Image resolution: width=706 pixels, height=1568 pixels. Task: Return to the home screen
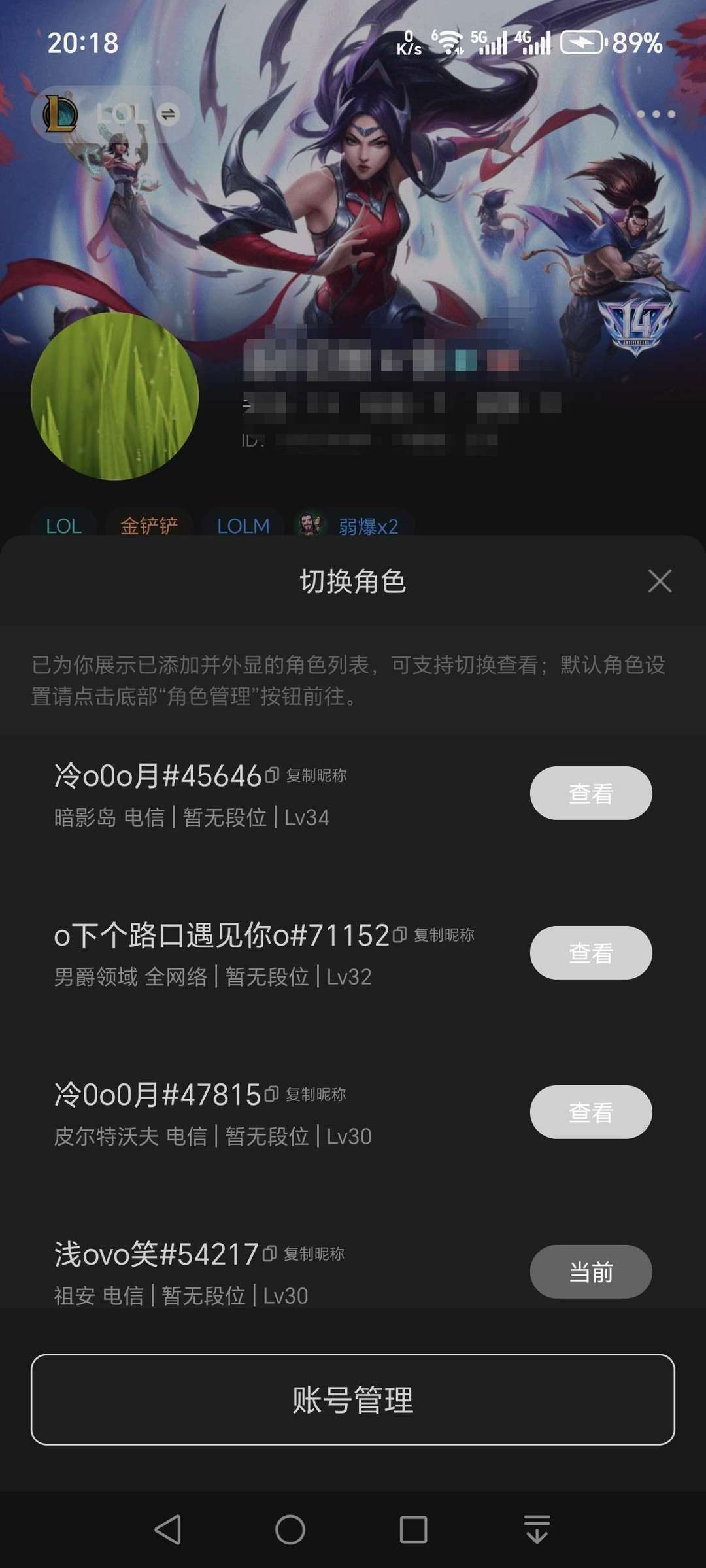pos(290,1529)
